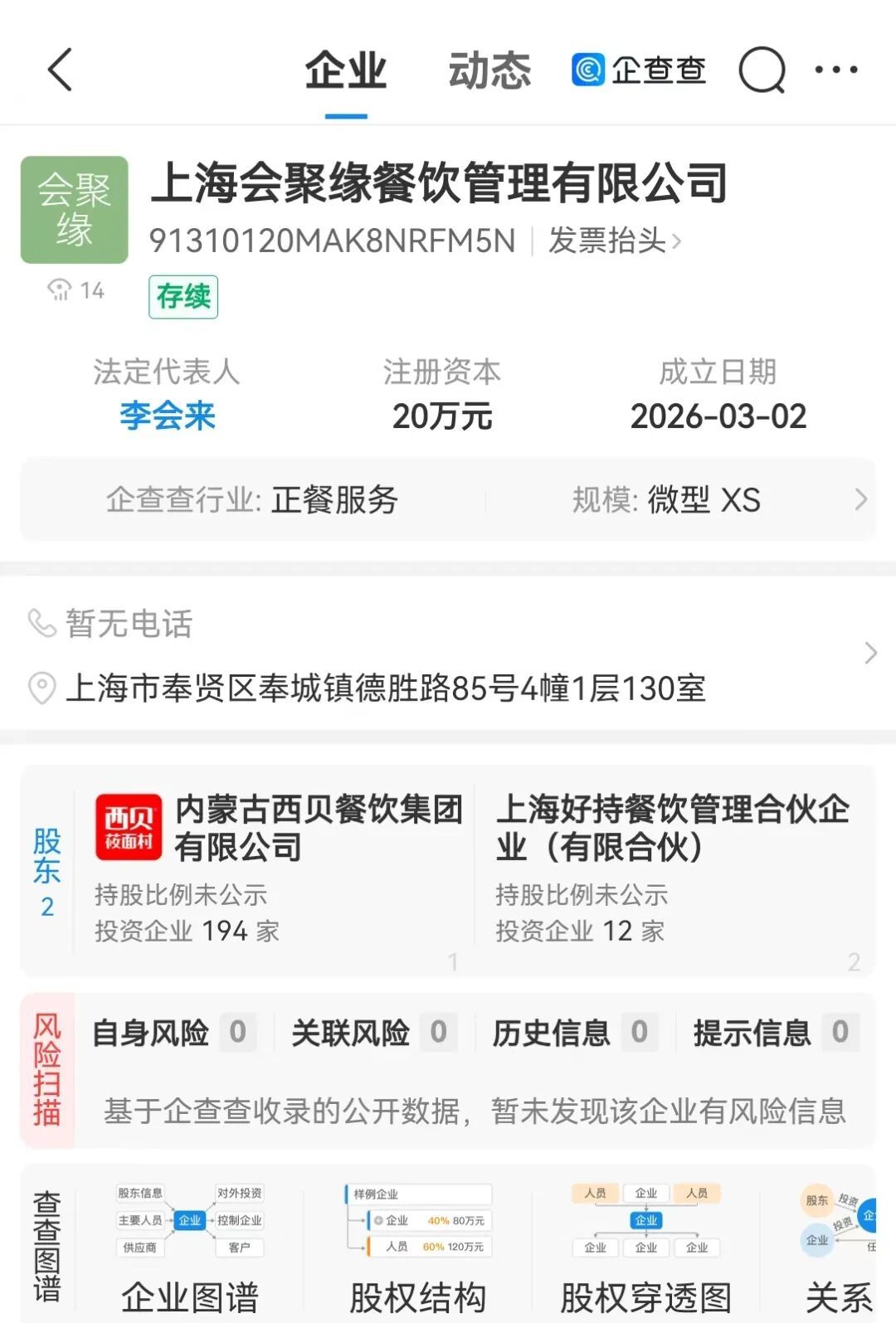The image size is (896, 1323).
Task: Open the 企查查行业 and 规模 details row
Action: pos(448,499)
